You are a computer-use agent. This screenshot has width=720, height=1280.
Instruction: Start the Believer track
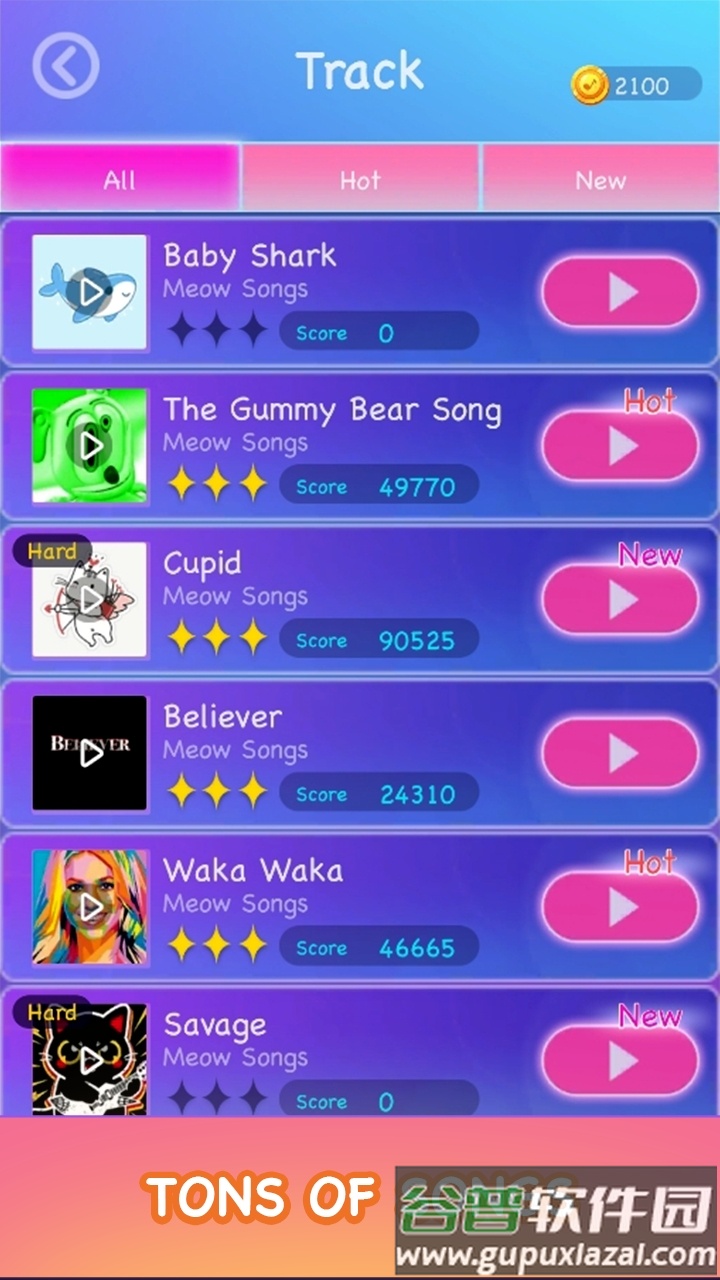tap(619, 753)
